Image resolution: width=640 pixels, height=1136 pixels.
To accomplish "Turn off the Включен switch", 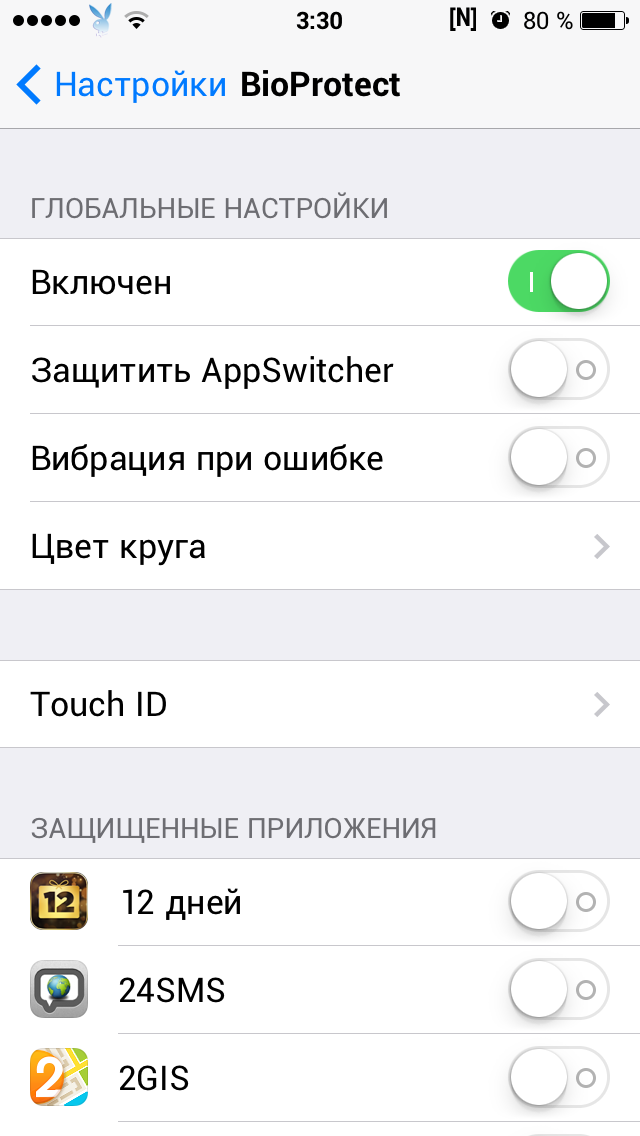I will 558,283.
